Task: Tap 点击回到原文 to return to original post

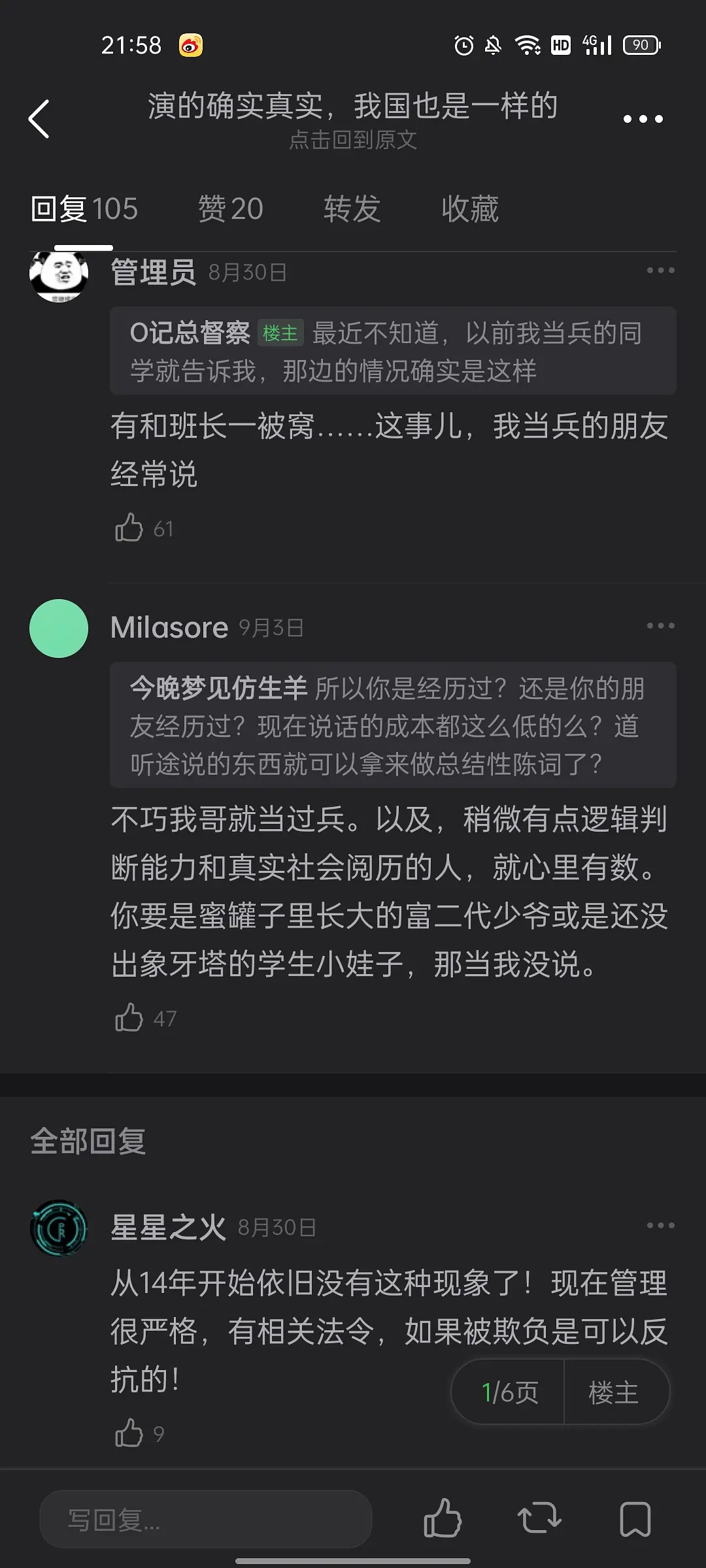Action: pyautogui.click(x=353, y=140)
